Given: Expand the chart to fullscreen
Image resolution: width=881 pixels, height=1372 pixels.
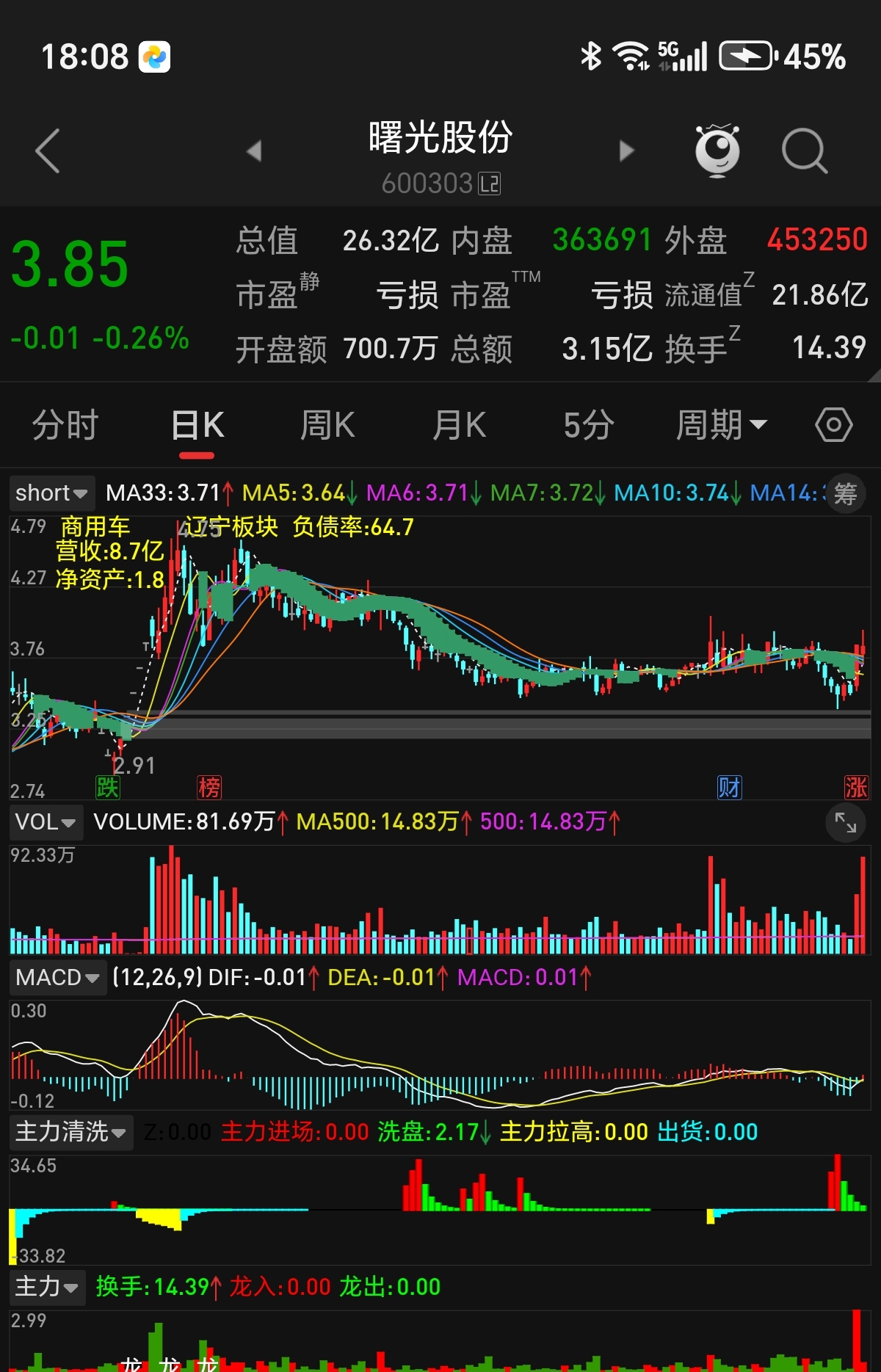Looking at the screenshot, I should click(845, 823).
